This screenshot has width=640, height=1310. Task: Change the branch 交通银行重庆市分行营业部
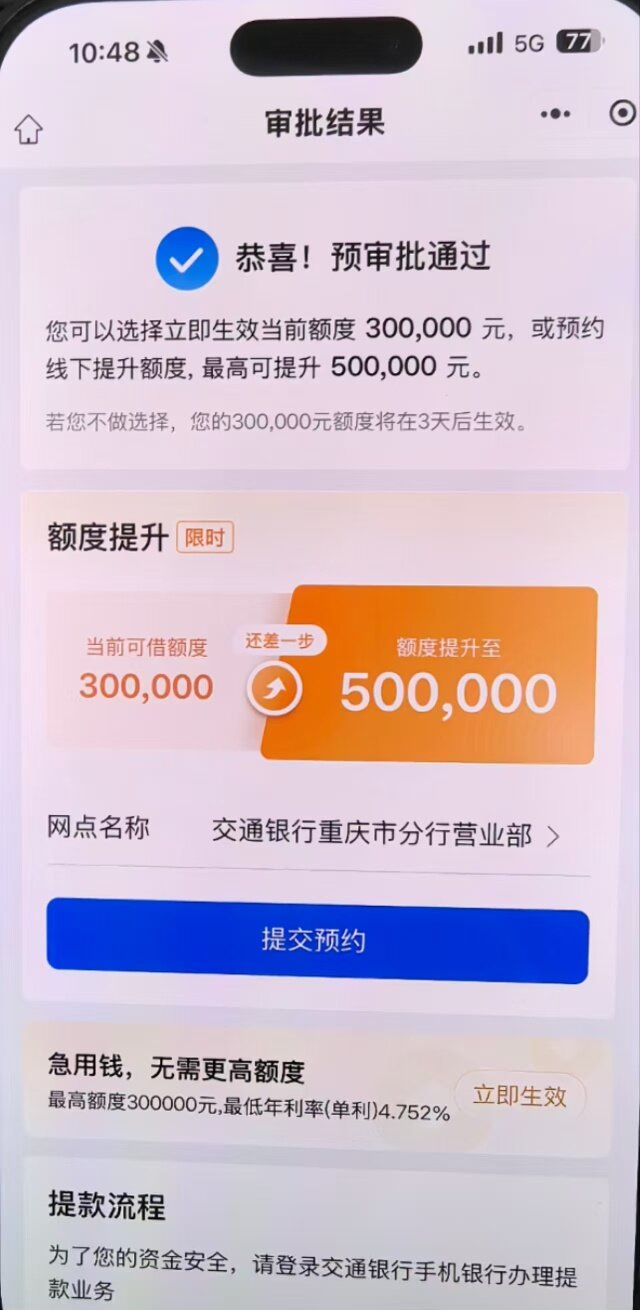coord(318,833)
